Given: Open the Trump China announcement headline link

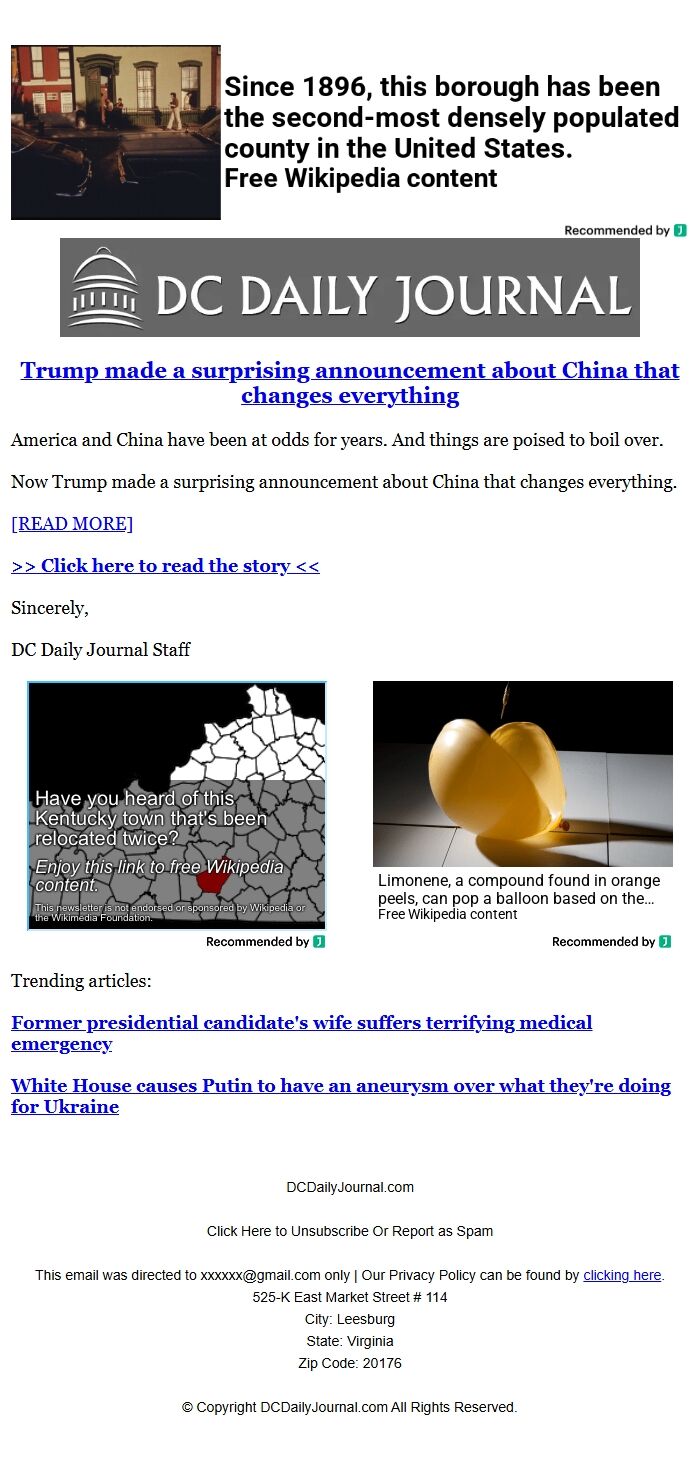Looking at the screenshot, I should pyautogui.click(x=350, y=383).
